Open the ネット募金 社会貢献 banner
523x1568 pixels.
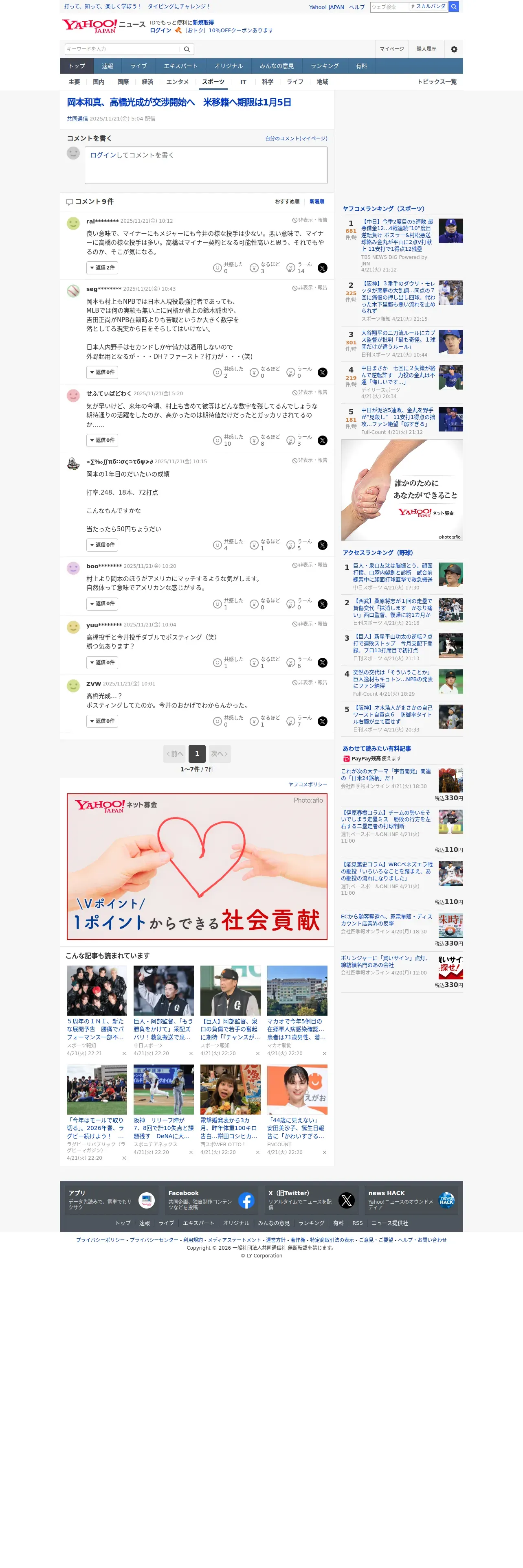[197, 867]
